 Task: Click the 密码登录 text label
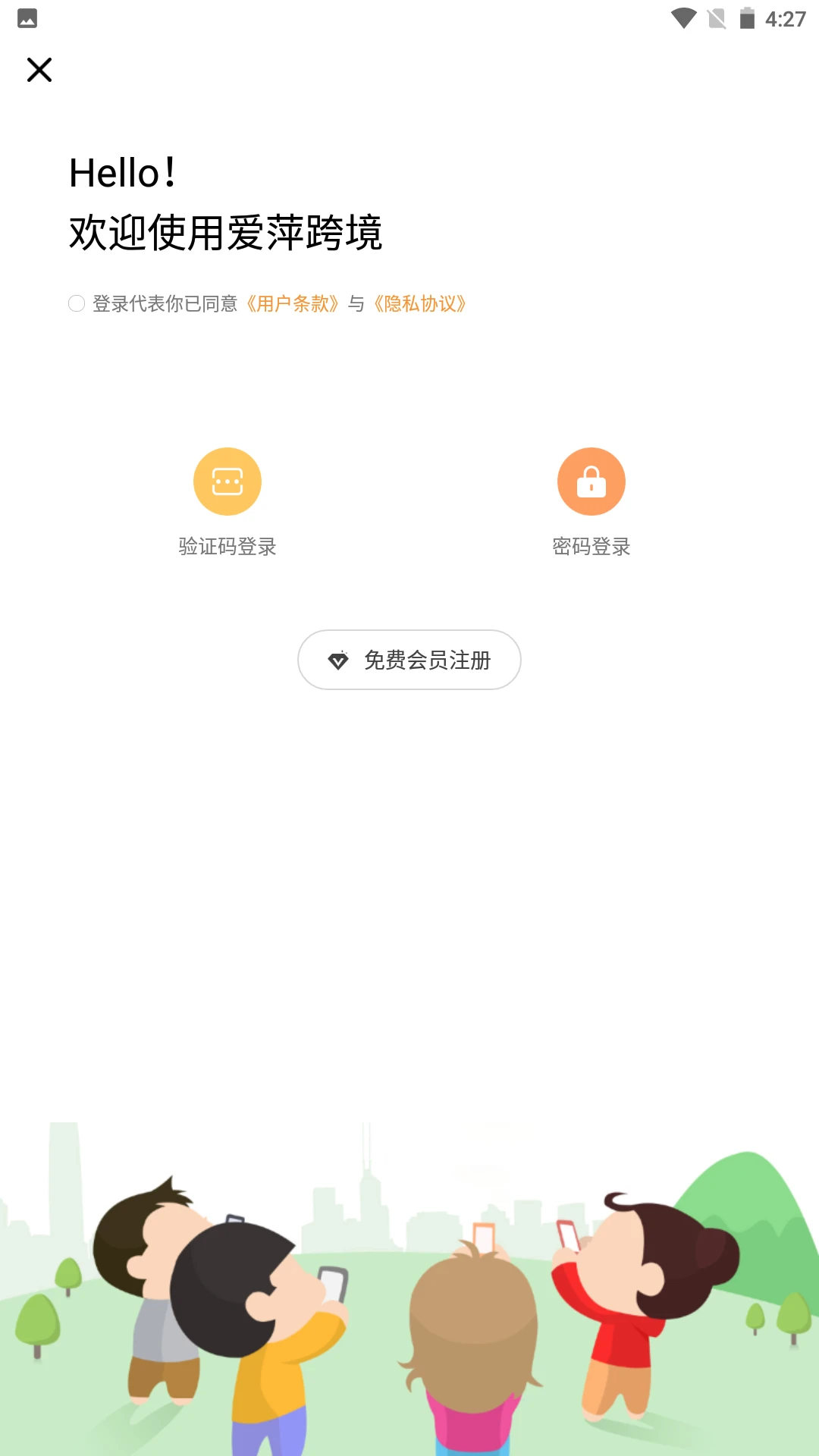point(591,545)
